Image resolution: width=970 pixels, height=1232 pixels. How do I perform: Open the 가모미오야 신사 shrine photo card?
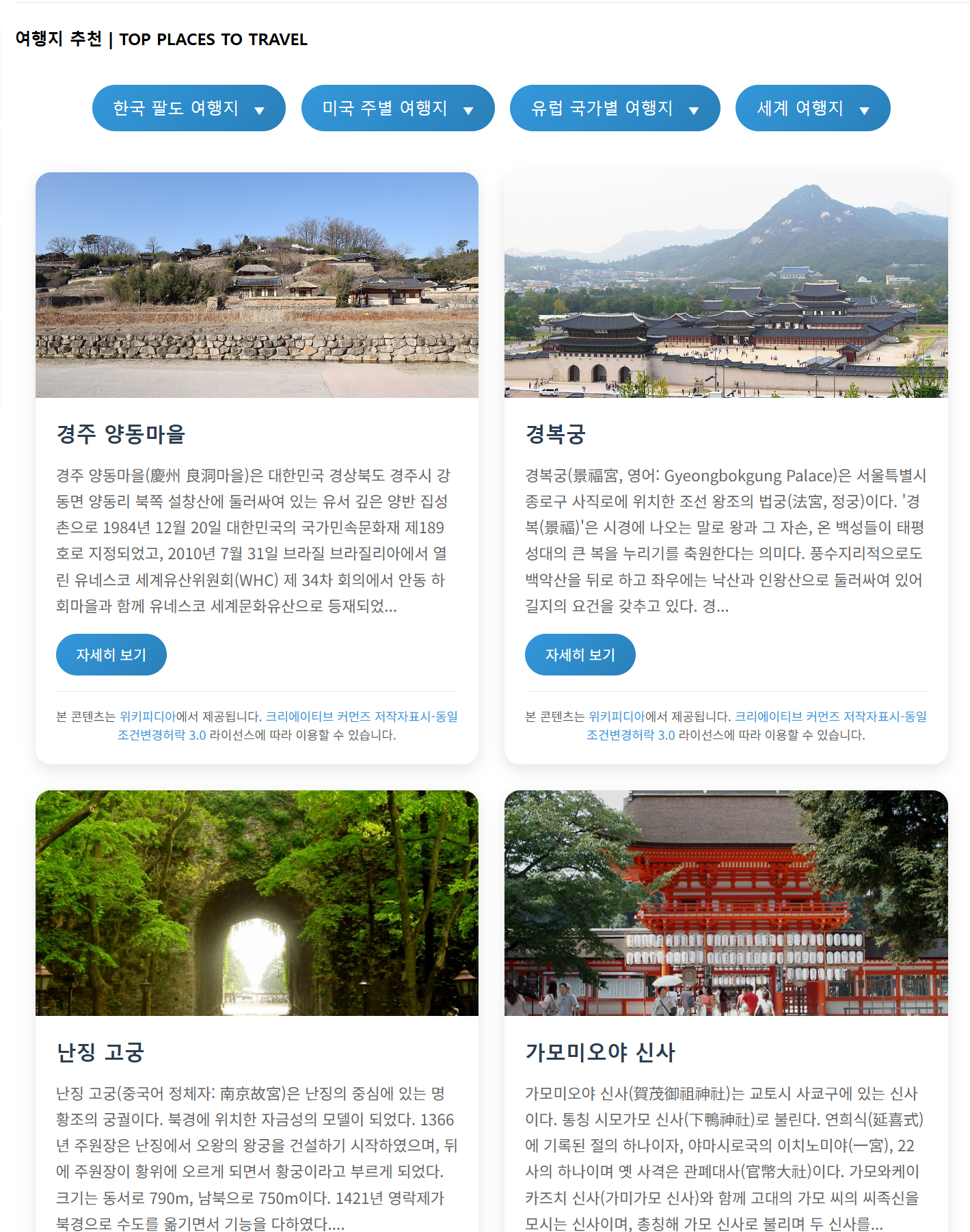tap(726, 903)
